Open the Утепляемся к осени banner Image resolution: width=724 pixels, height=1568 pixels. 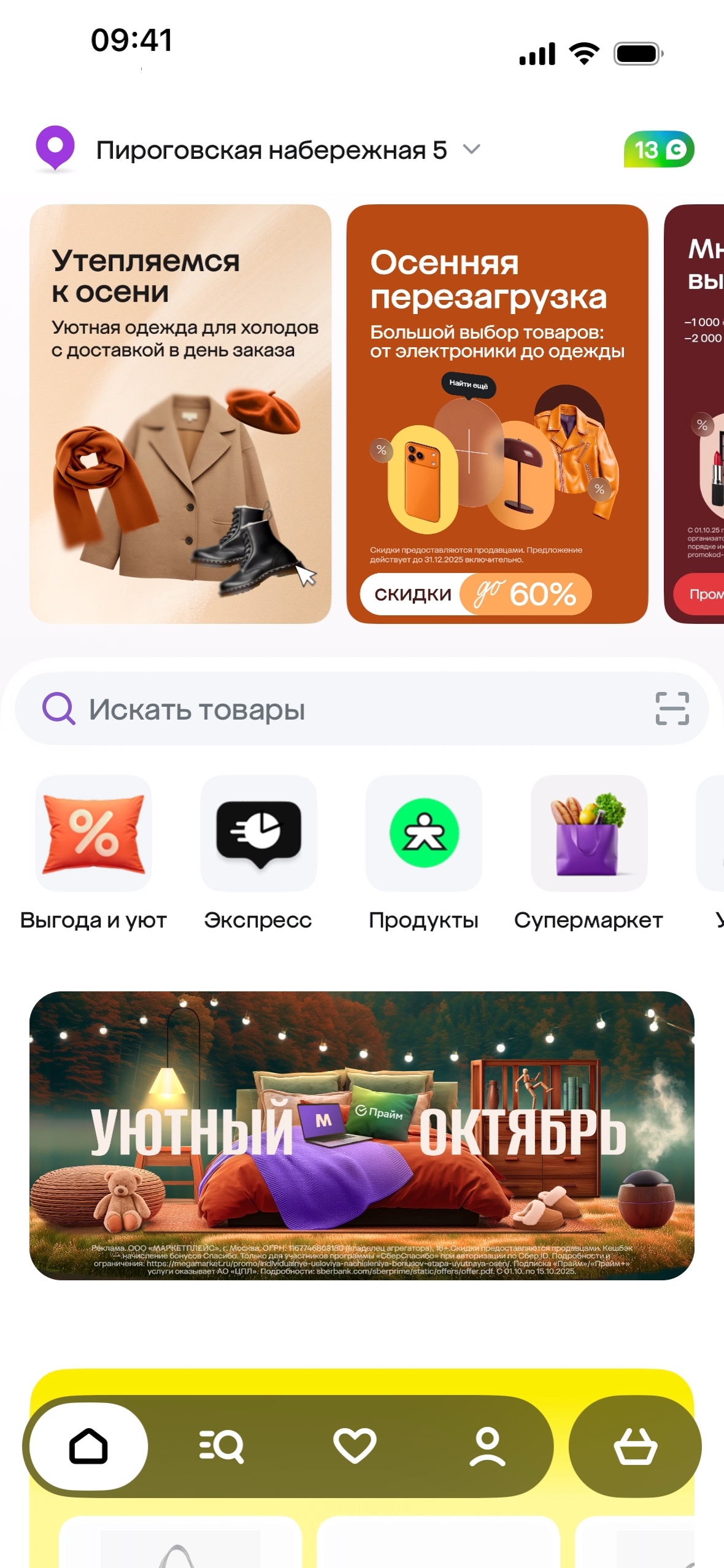tap(180, 414)
